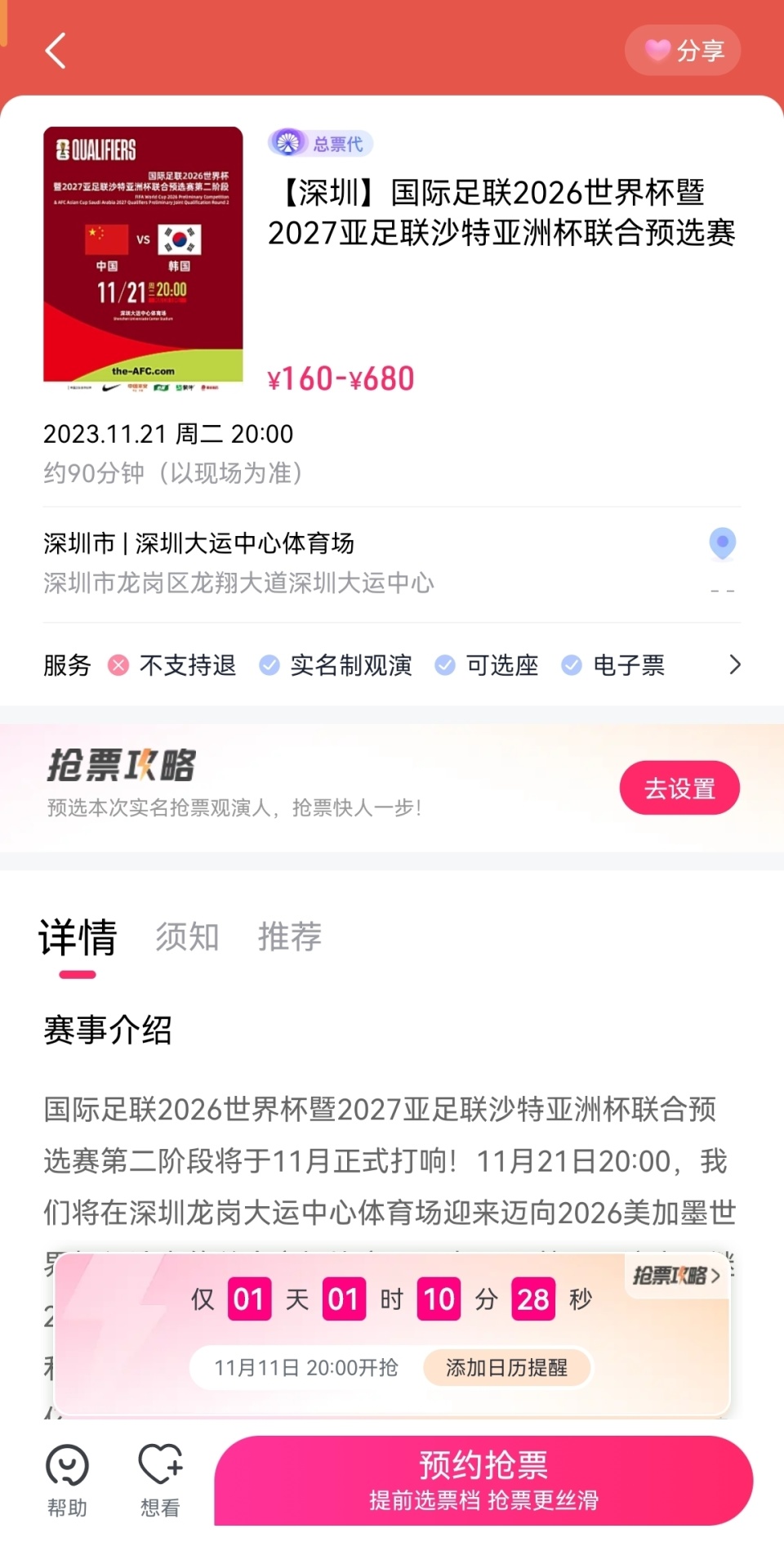
Task: Mark the event as 想看
Action: tap(160, 1480)
